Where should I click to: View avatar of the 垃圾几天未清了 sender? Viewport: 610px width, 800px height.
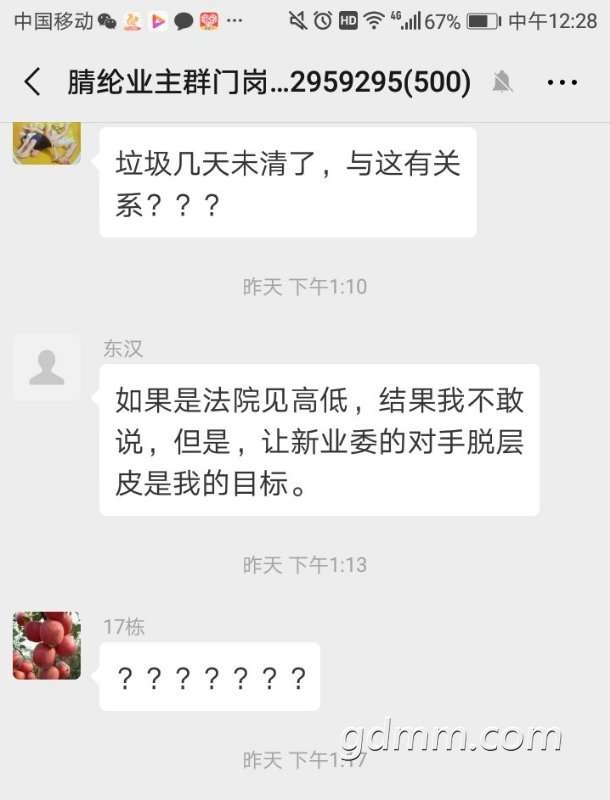coord(47,143)
